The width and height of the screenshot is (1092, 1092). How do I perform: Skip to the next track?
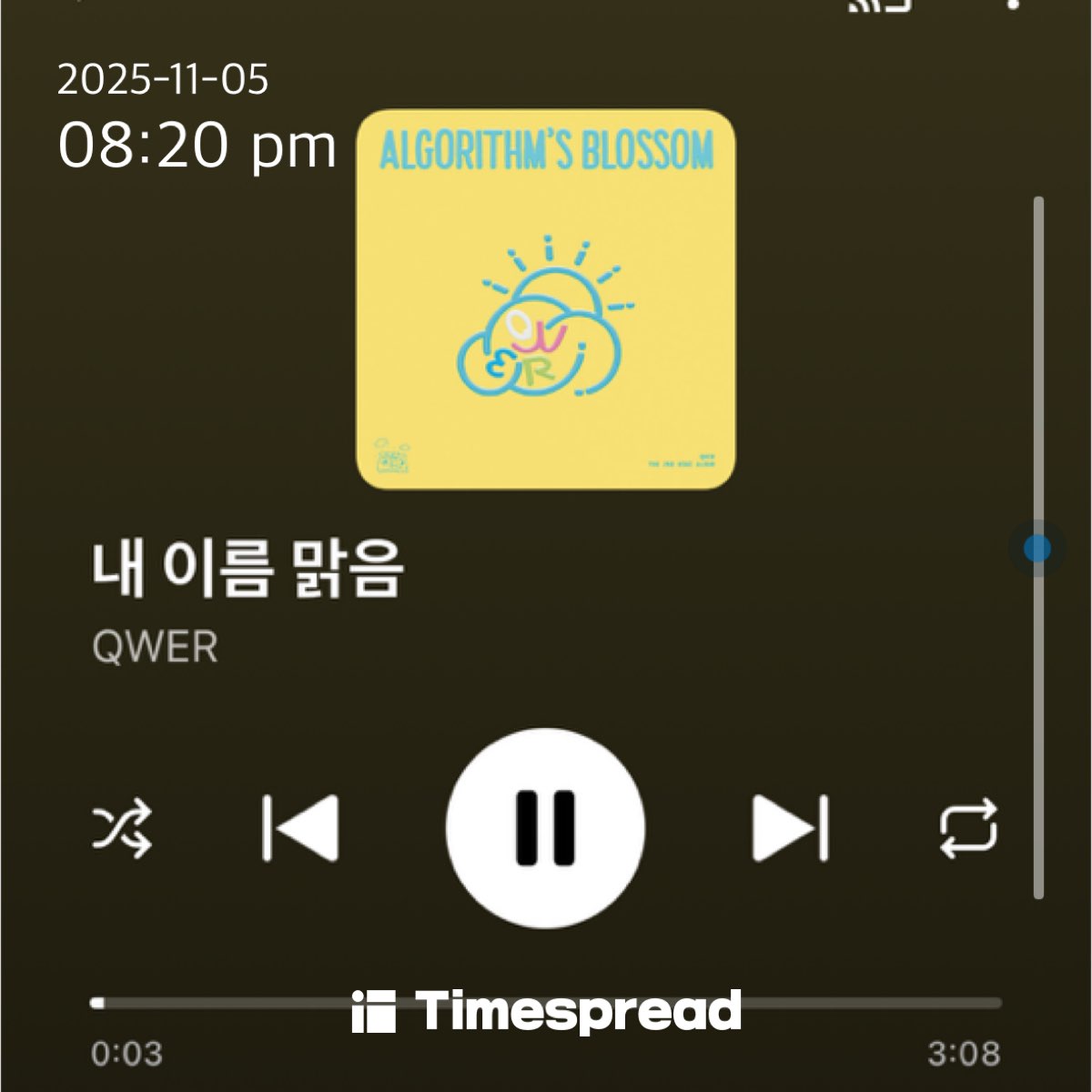coord(790,827)
